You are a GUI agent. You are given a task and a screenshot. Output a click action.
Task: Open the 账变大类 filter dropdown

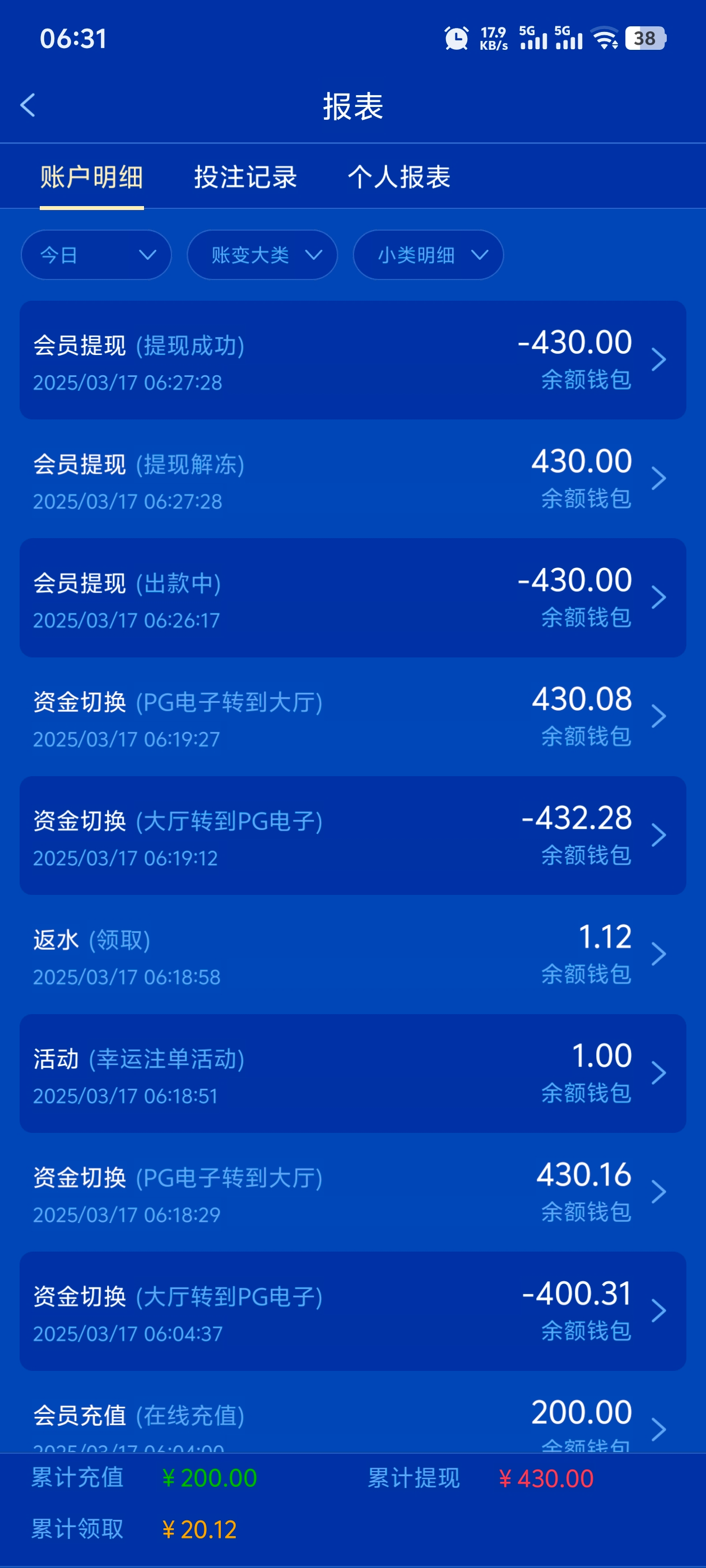click(x=262, y=254)
